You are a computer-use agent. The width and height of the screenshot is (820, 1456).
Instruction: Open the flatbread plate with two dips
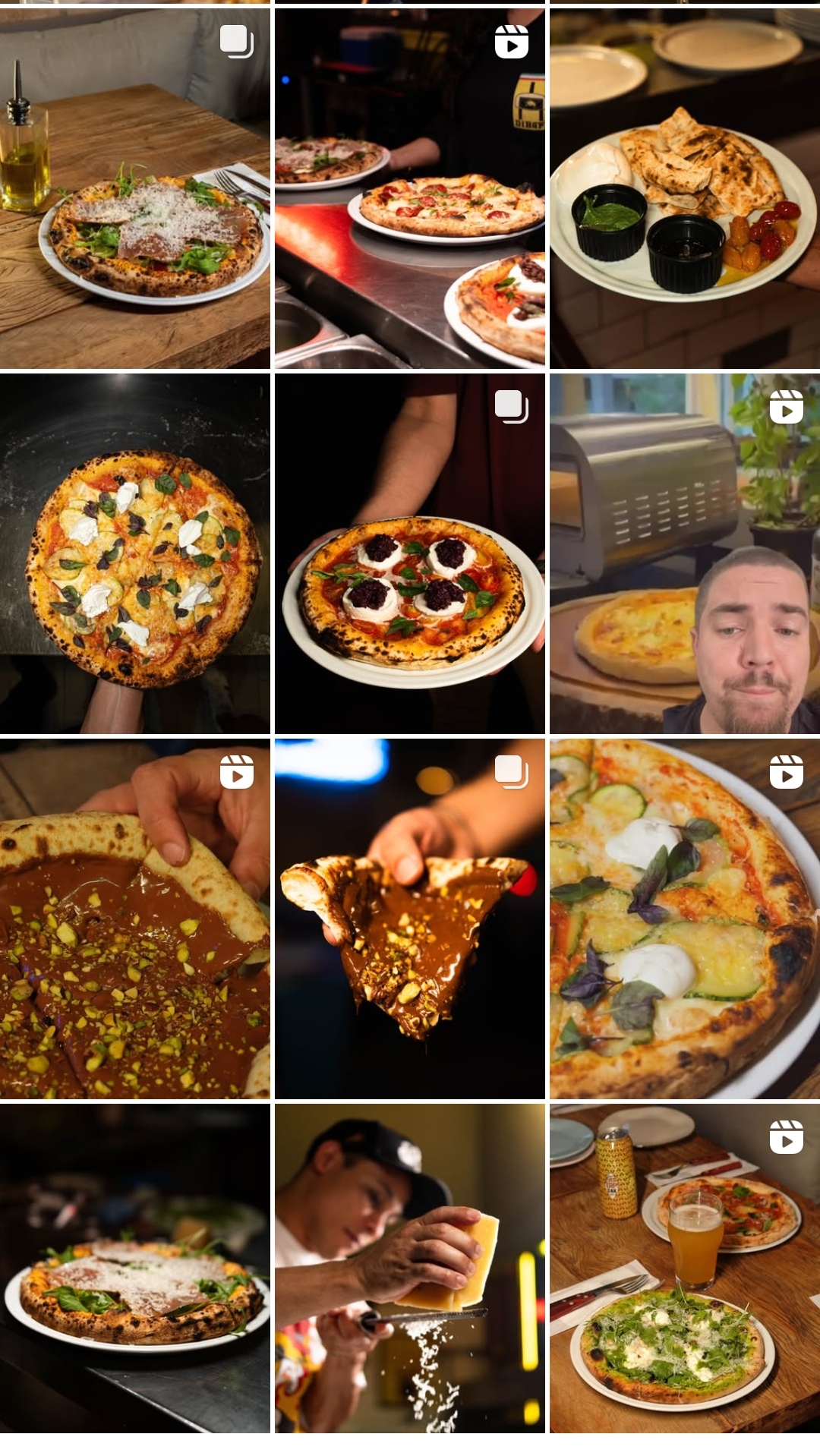point(685,188)
